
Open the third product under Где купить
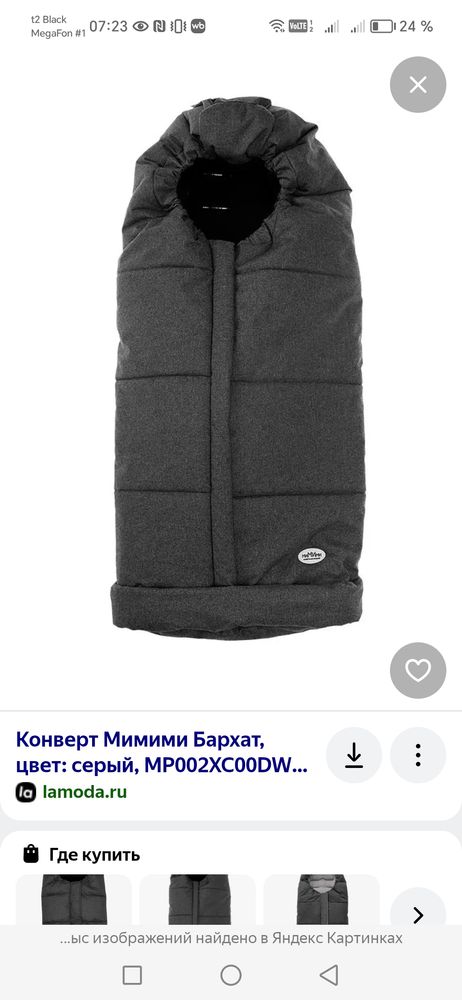coord(322,899)
